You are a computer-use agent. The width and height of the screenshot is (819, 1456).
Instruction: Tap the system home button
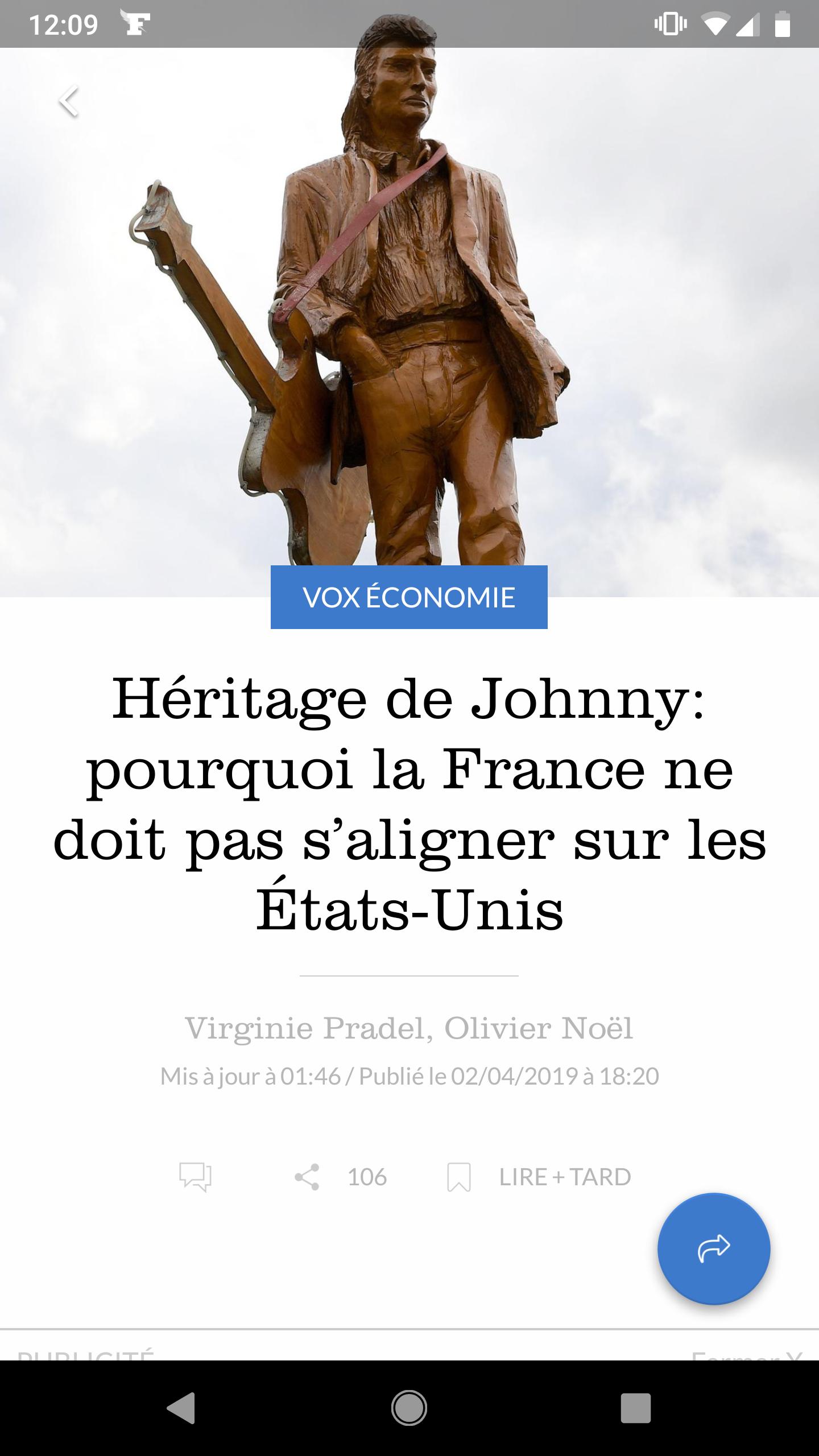[x=409, y=1408]
